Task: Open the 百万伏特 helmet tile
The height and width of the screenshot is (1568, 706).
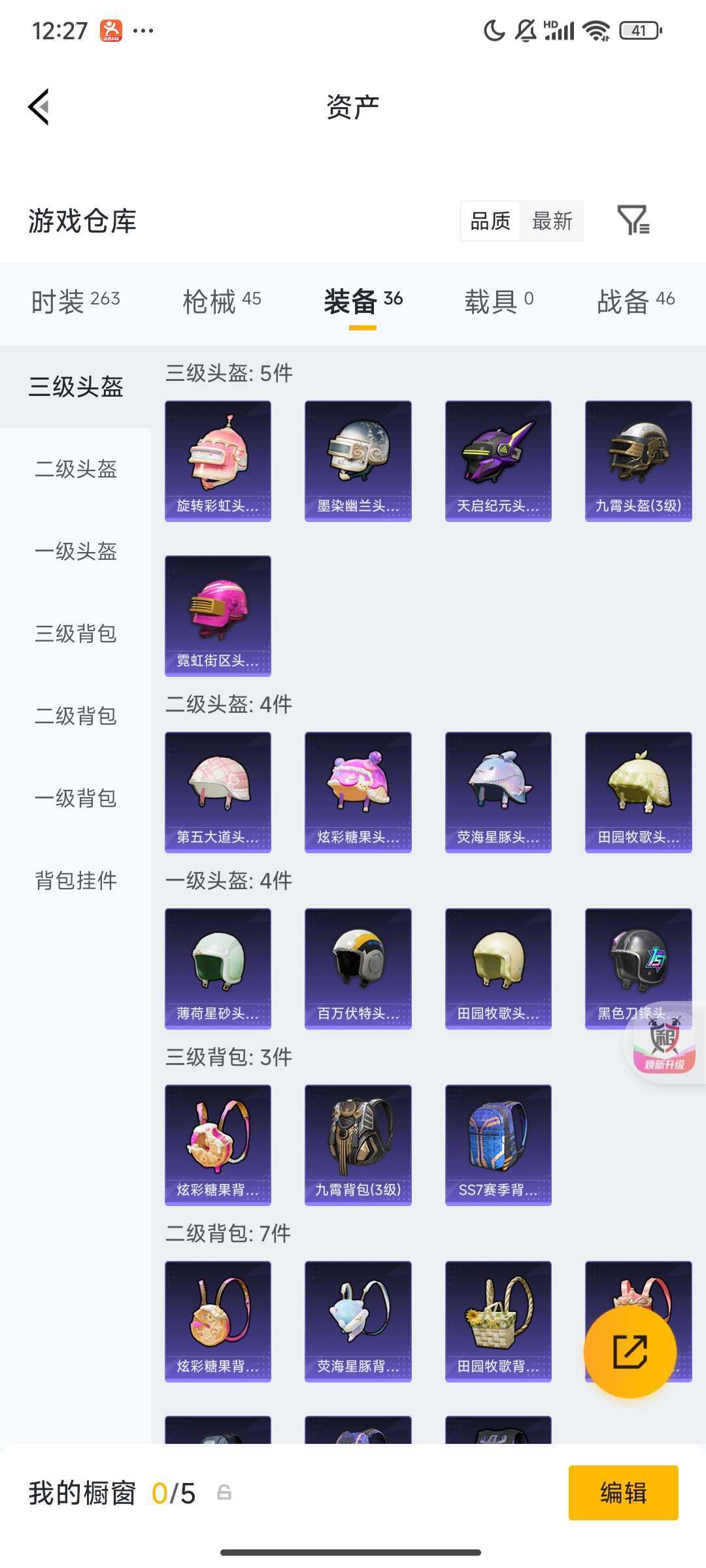Action: tap(358, 968)
